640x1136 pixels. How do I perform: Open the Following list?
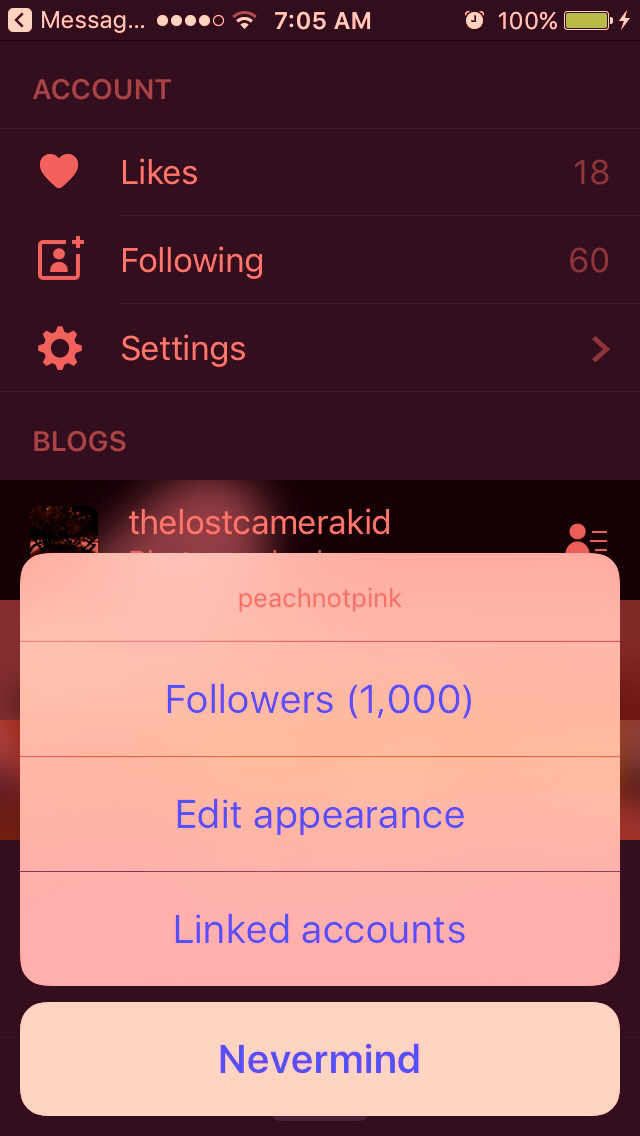click(x=320, y=260)
